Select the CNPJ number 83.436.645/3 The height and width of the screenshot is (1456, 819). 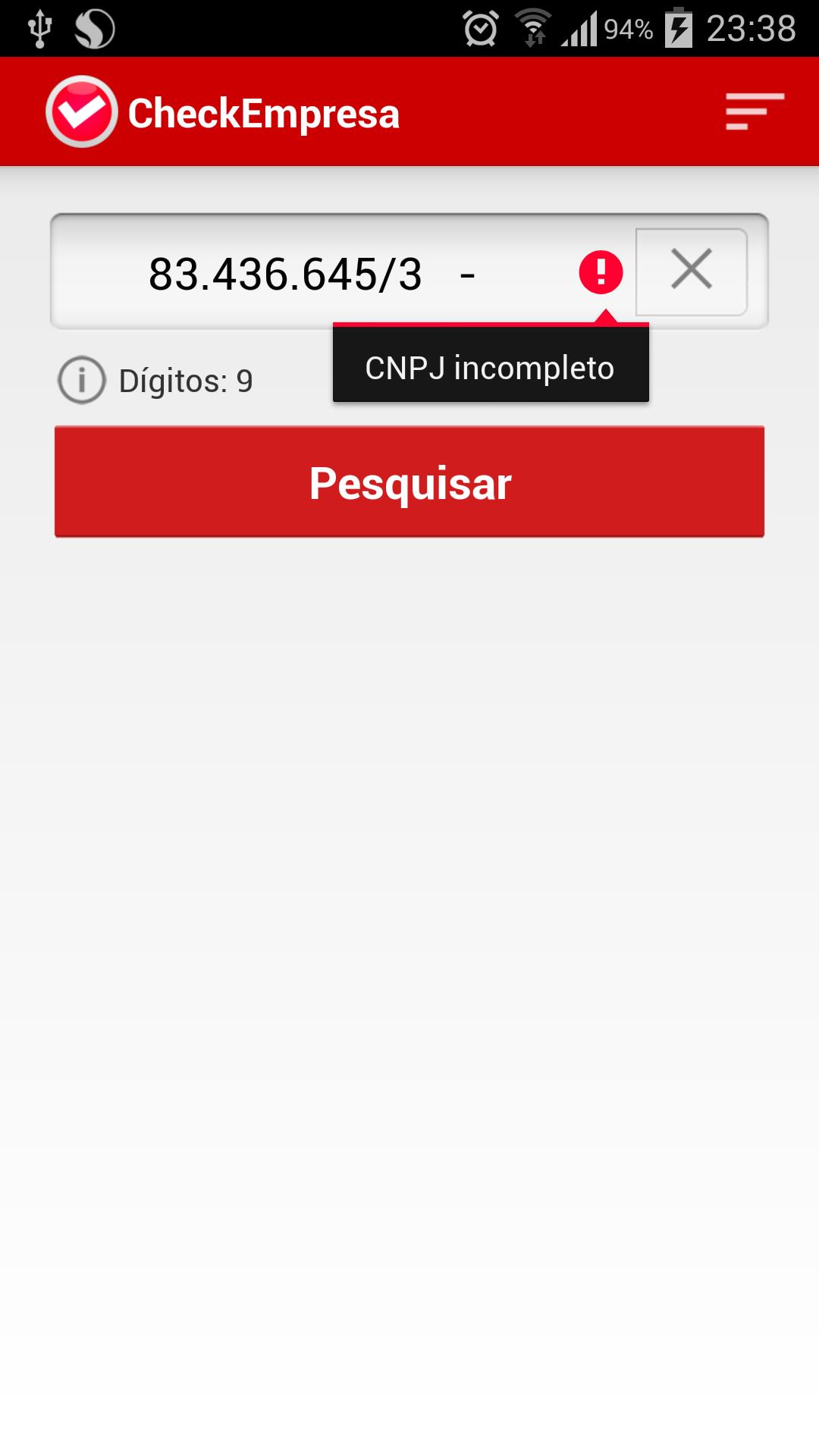[x=284, y=273]
